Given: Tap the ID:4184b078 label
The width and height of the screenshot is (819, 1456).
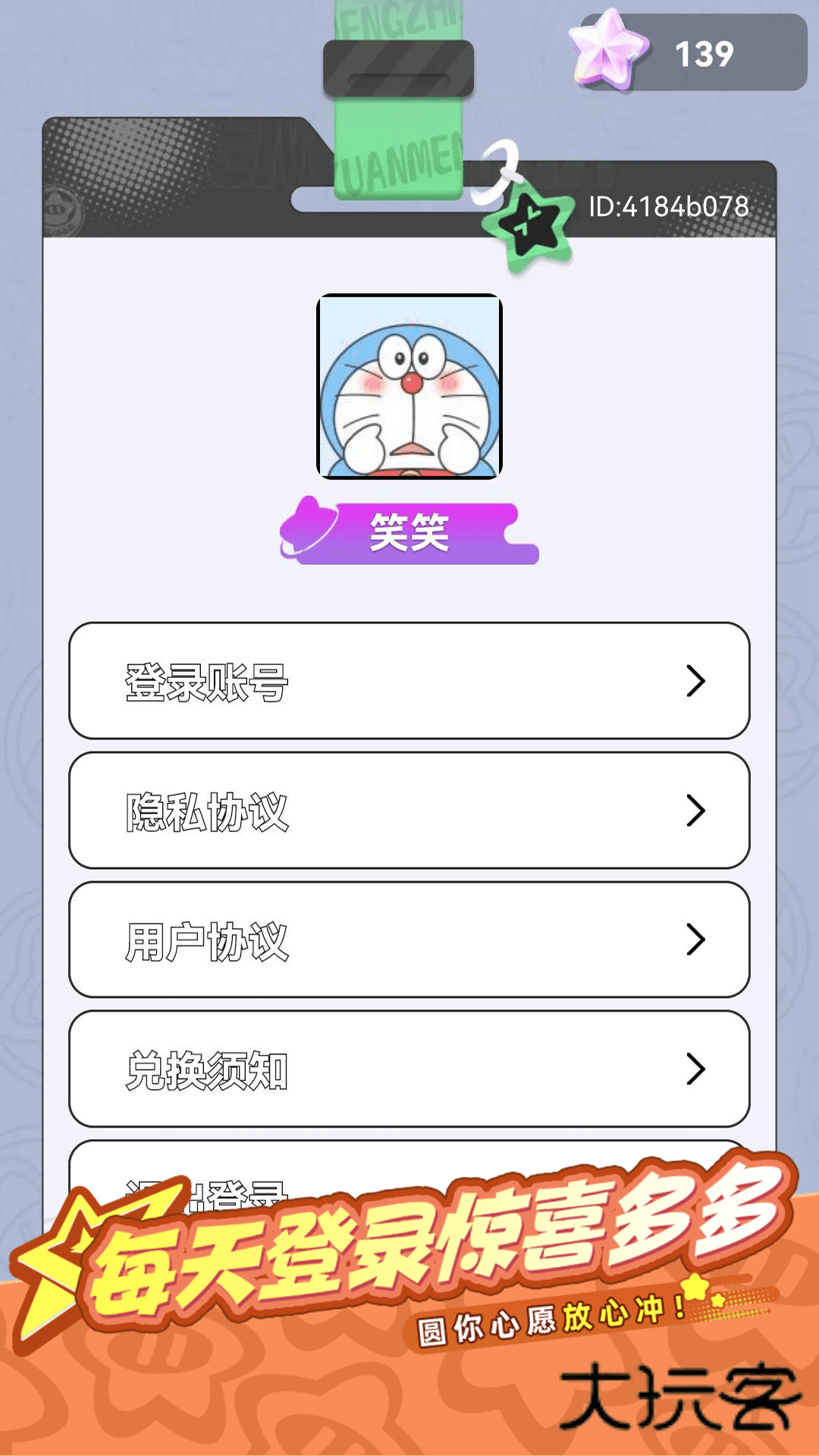Looking at the screenshot, I should [669, 205].
